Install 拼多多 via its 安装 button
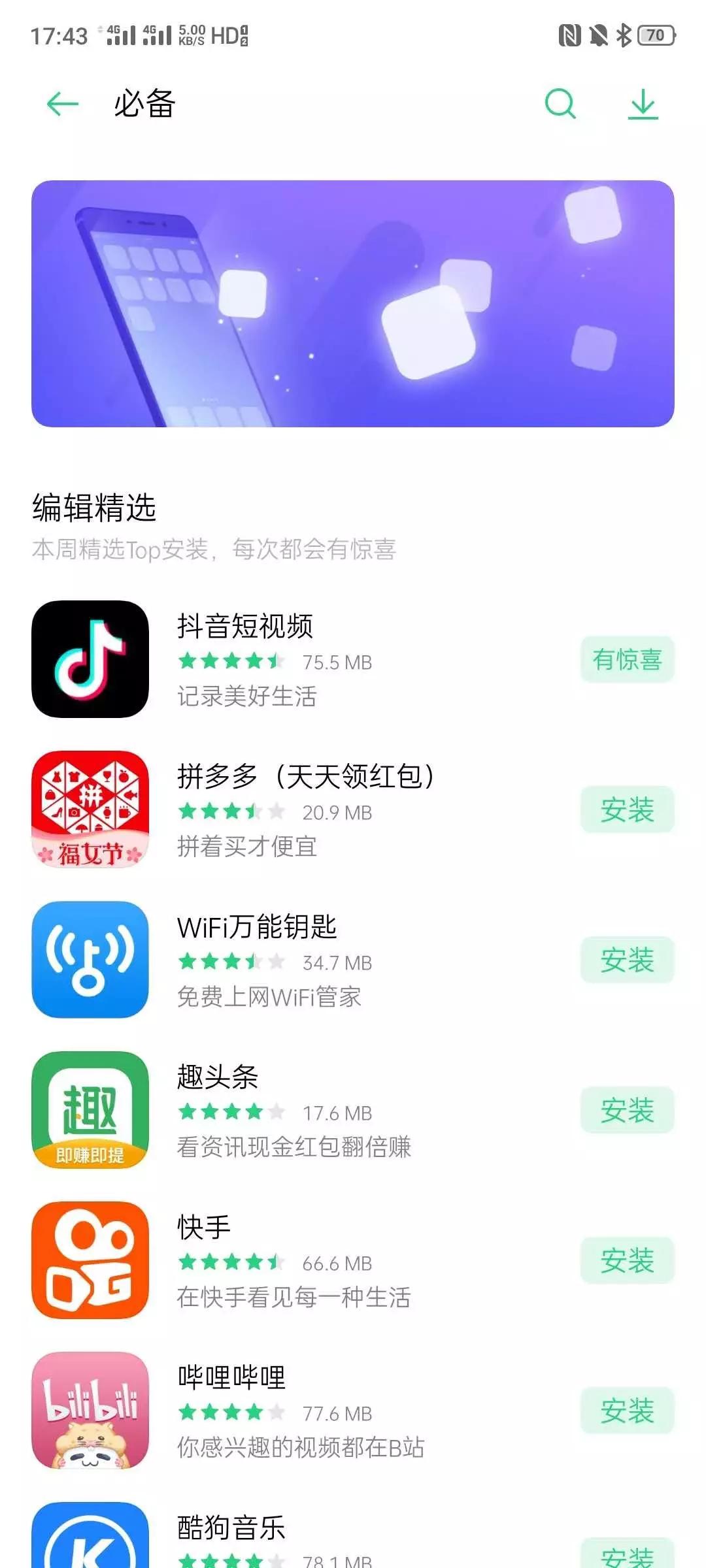 coord(627,810)
